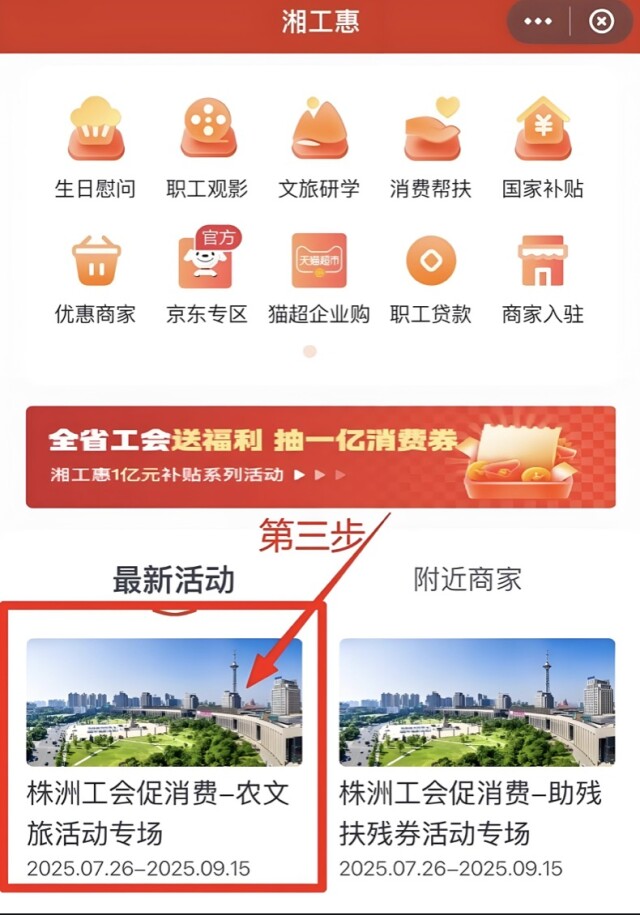The width and height of the screenshot is (640, 915).
Task: Open 猫超企业购 shopping
Action: point(319,276)
